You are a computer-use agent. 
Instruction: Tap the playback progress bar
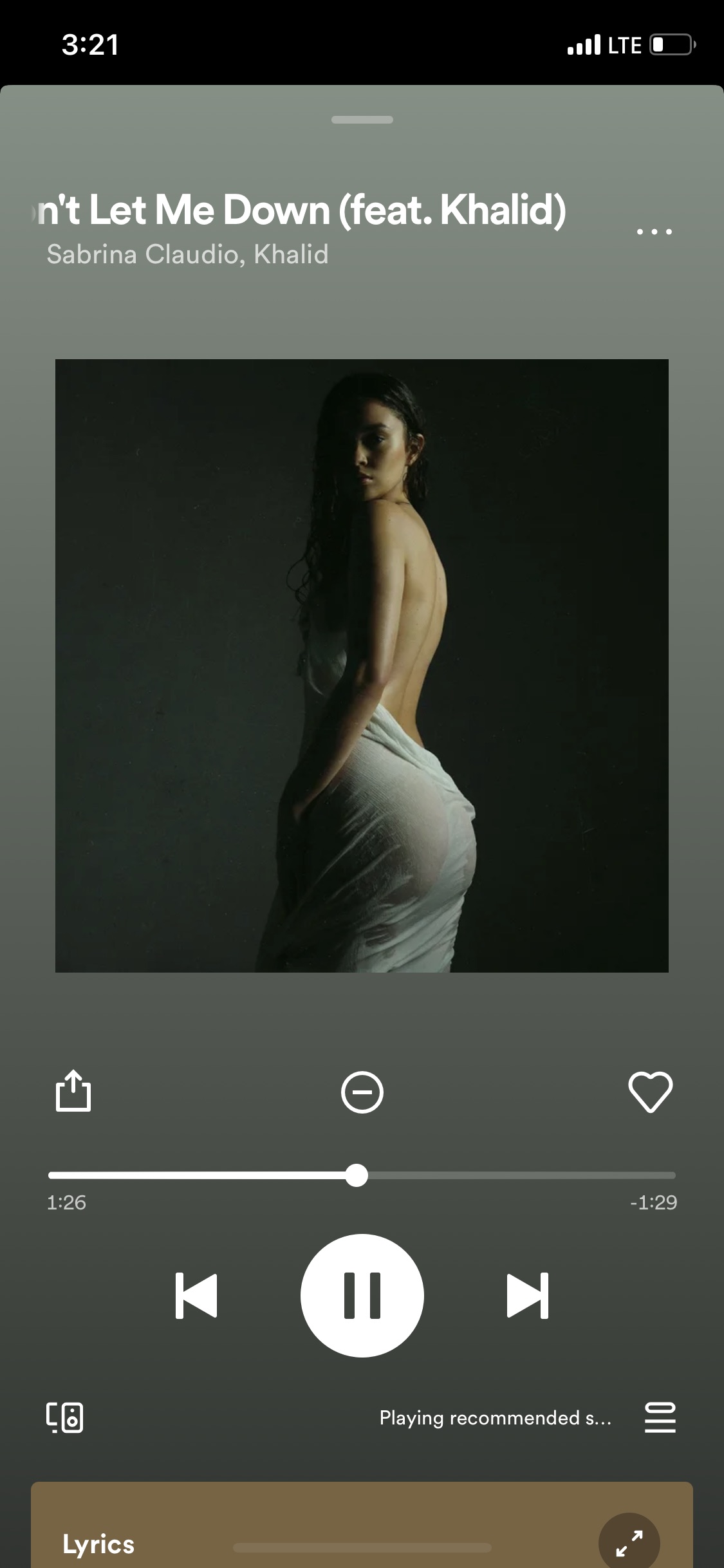click(362, 1175)
